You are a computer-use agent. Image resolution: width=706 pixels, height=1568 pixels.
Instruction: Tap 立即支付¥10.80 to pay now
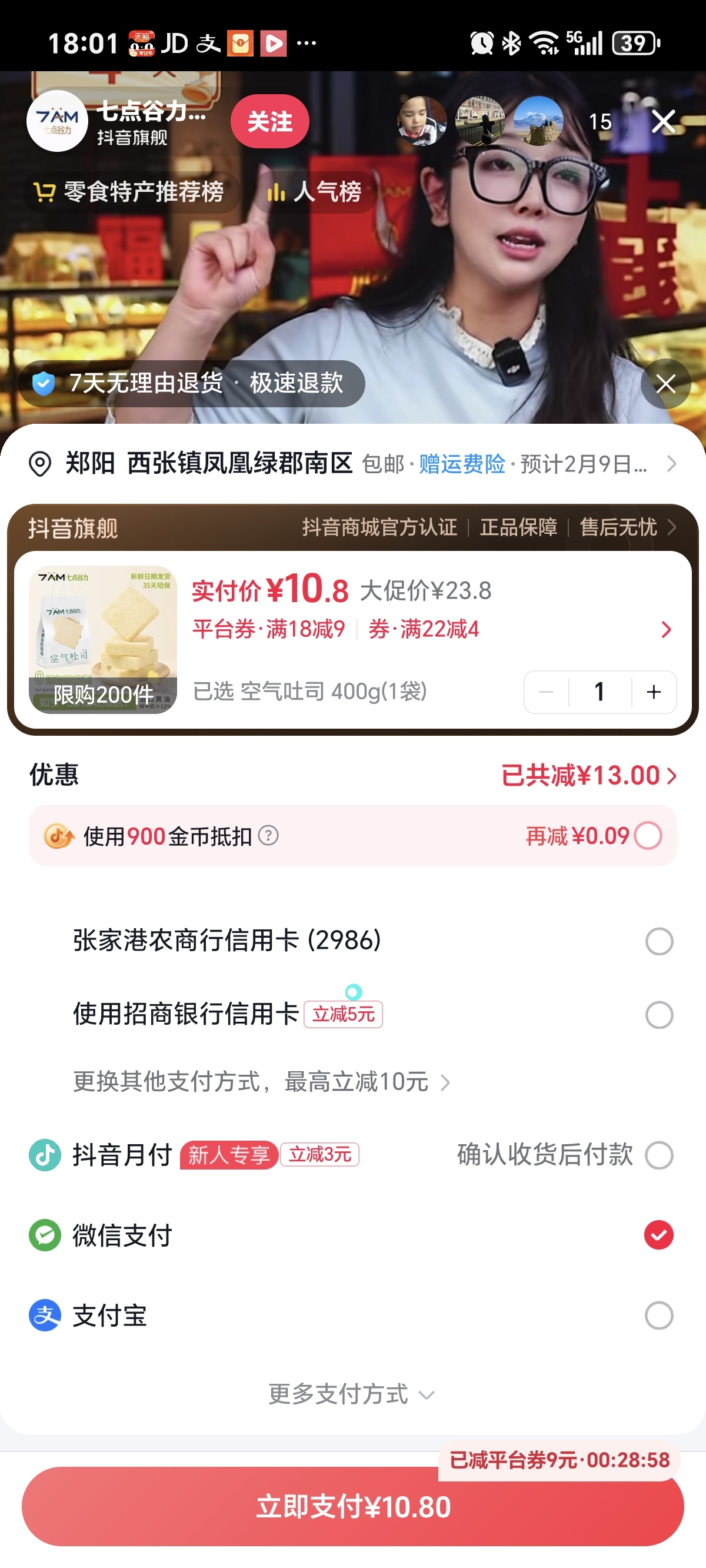[353, 1507]
